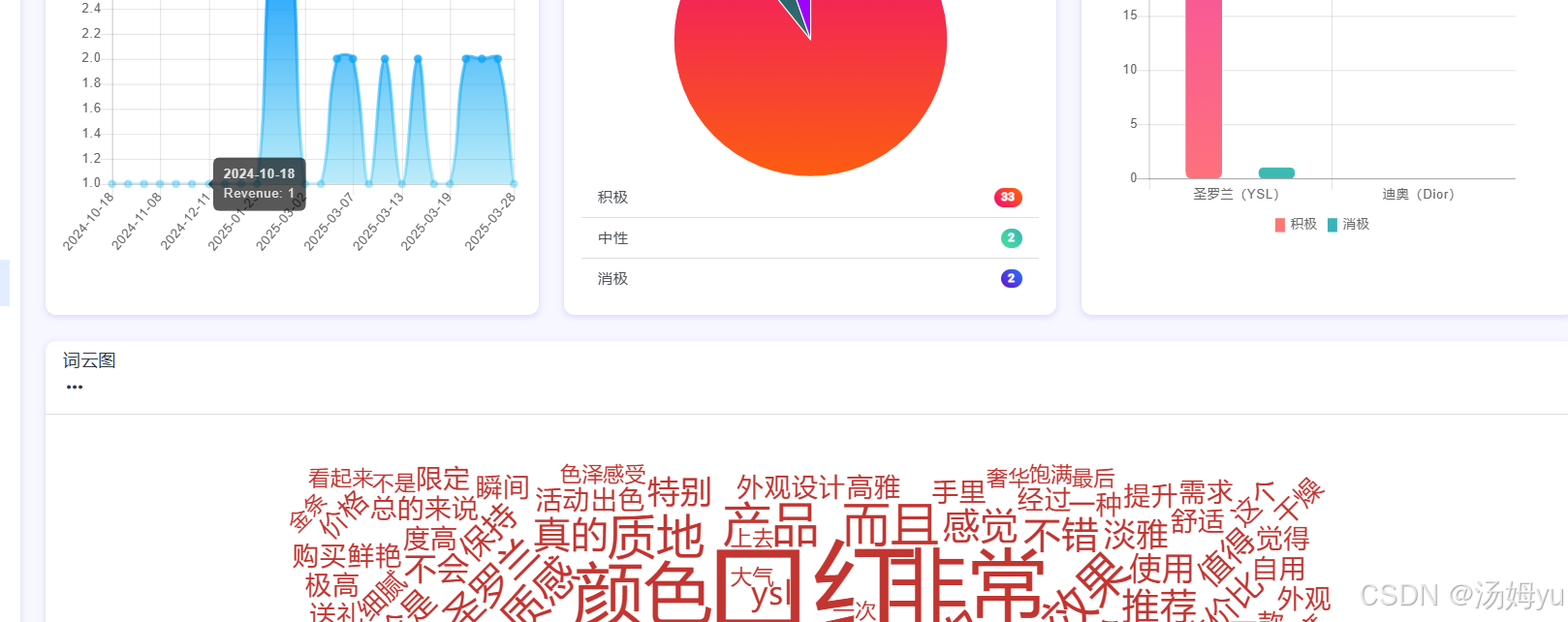Select the 中性 row under the pie chart

(809, 238)
